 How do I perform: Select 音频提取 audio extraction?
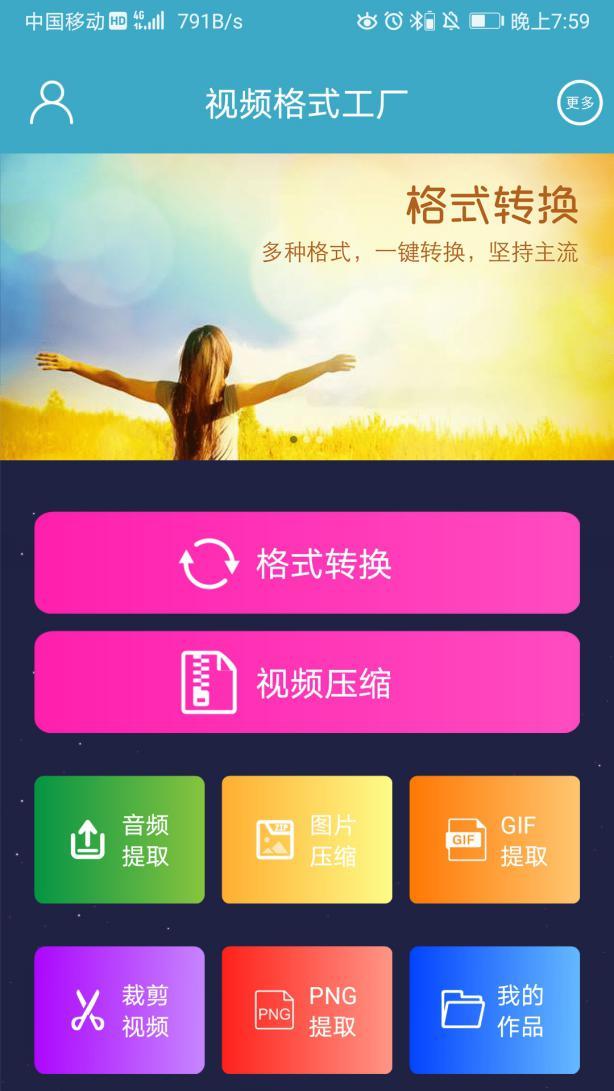pyautogui.click(x=119, y=840)
